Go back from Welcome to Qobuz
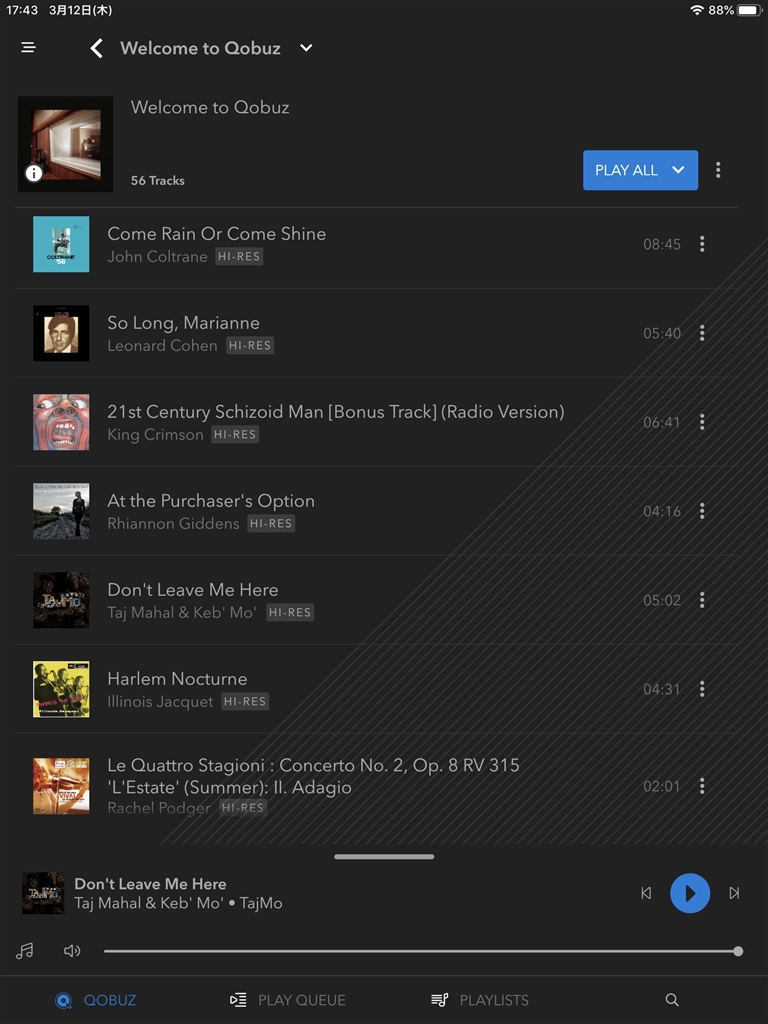The width and height of the screenshot is (768, 1024). [96, 48]
